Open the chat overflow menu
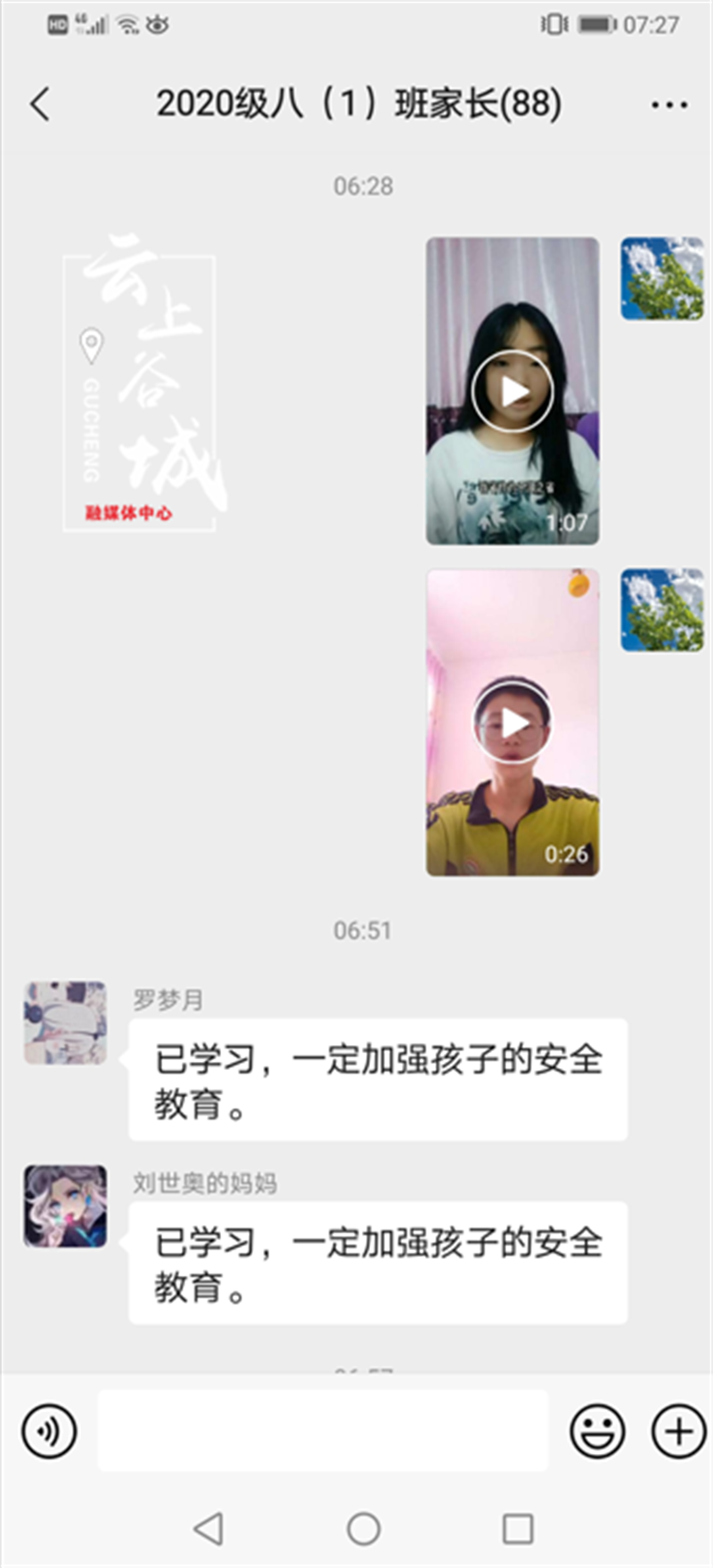This screenshot has width=713, height=1568. (x=668, y=105)
